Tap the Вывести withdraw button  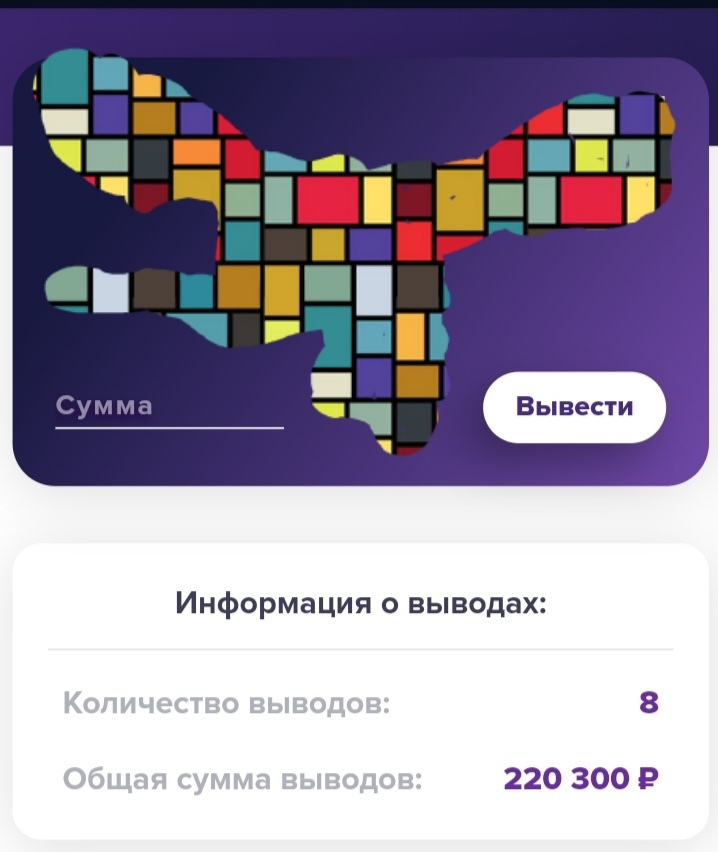point(574,407)
